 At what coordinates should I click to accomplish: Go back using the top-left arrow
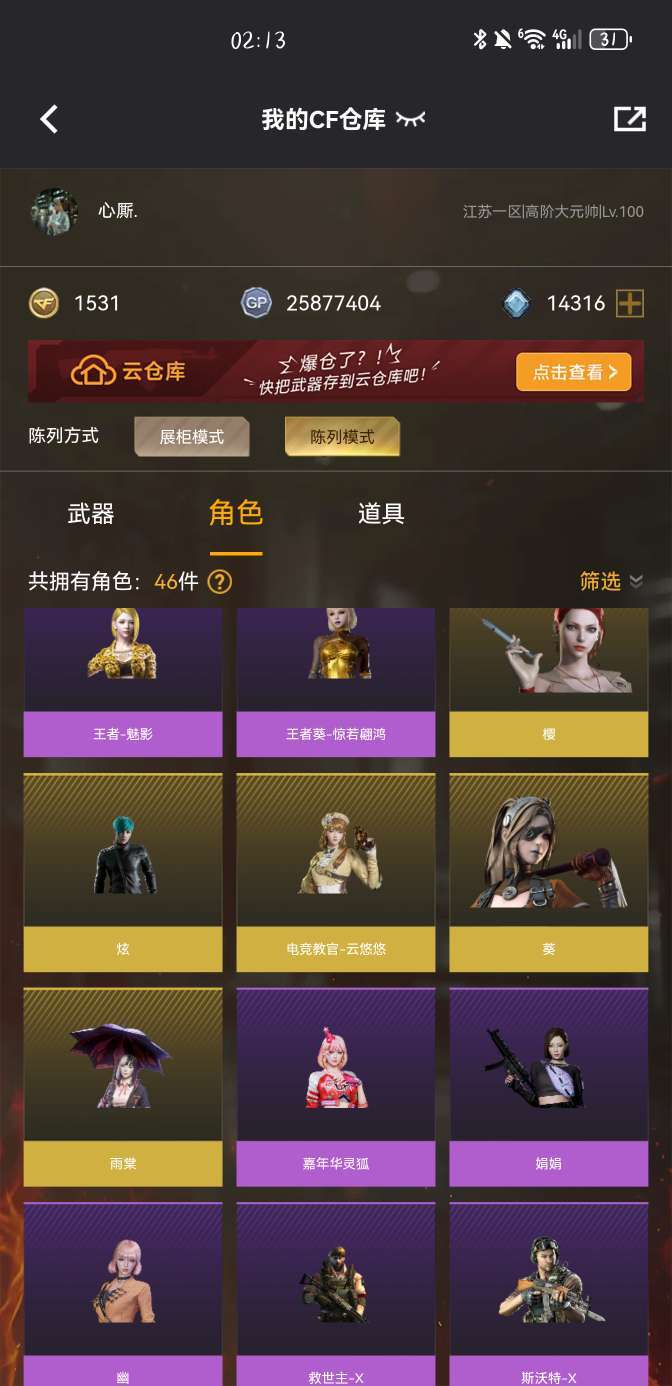click(x=48, y=119)
